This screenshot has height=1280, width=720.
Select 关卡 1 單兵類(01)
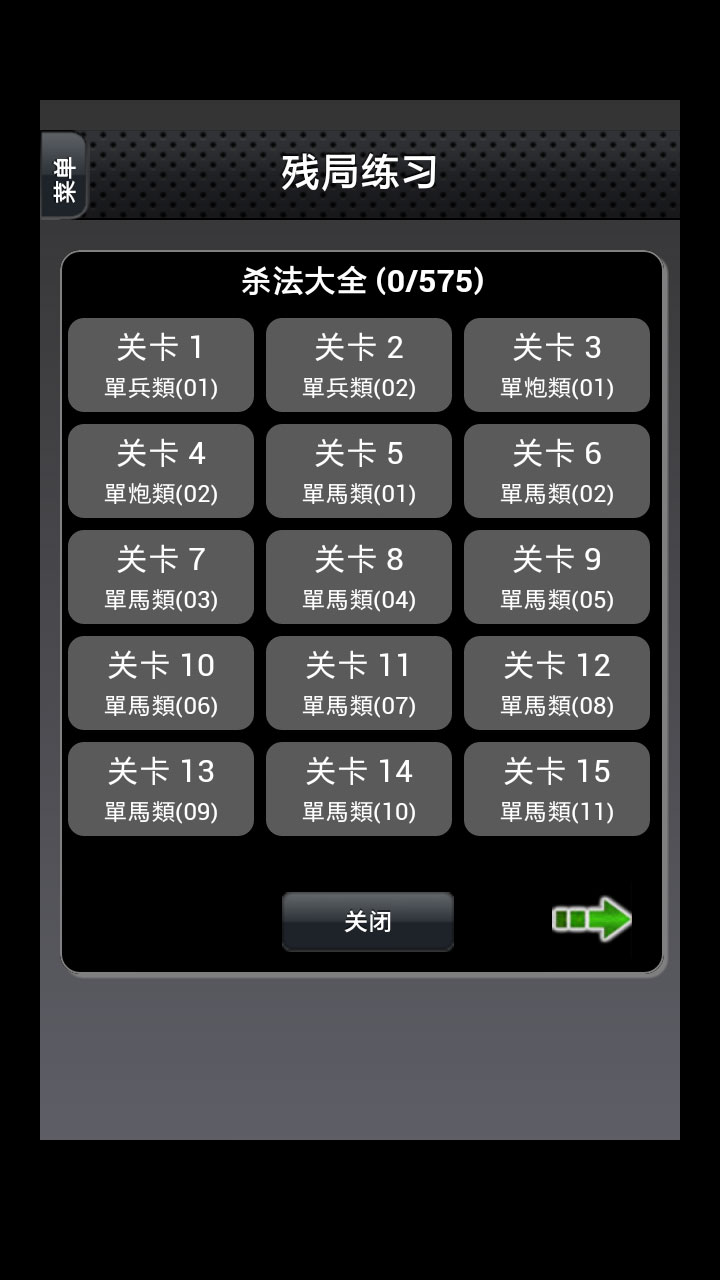click(161, 365)
